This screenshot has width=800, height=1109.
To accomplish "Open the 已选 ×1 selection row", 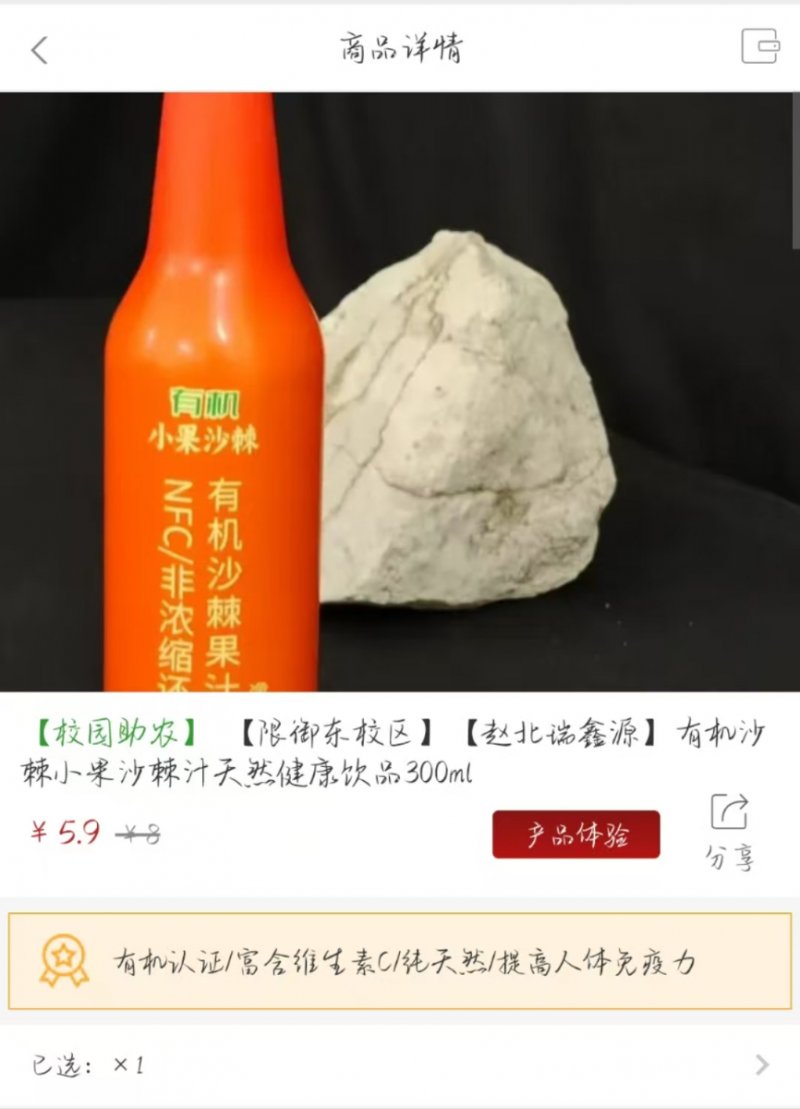I will [400, 1065].
